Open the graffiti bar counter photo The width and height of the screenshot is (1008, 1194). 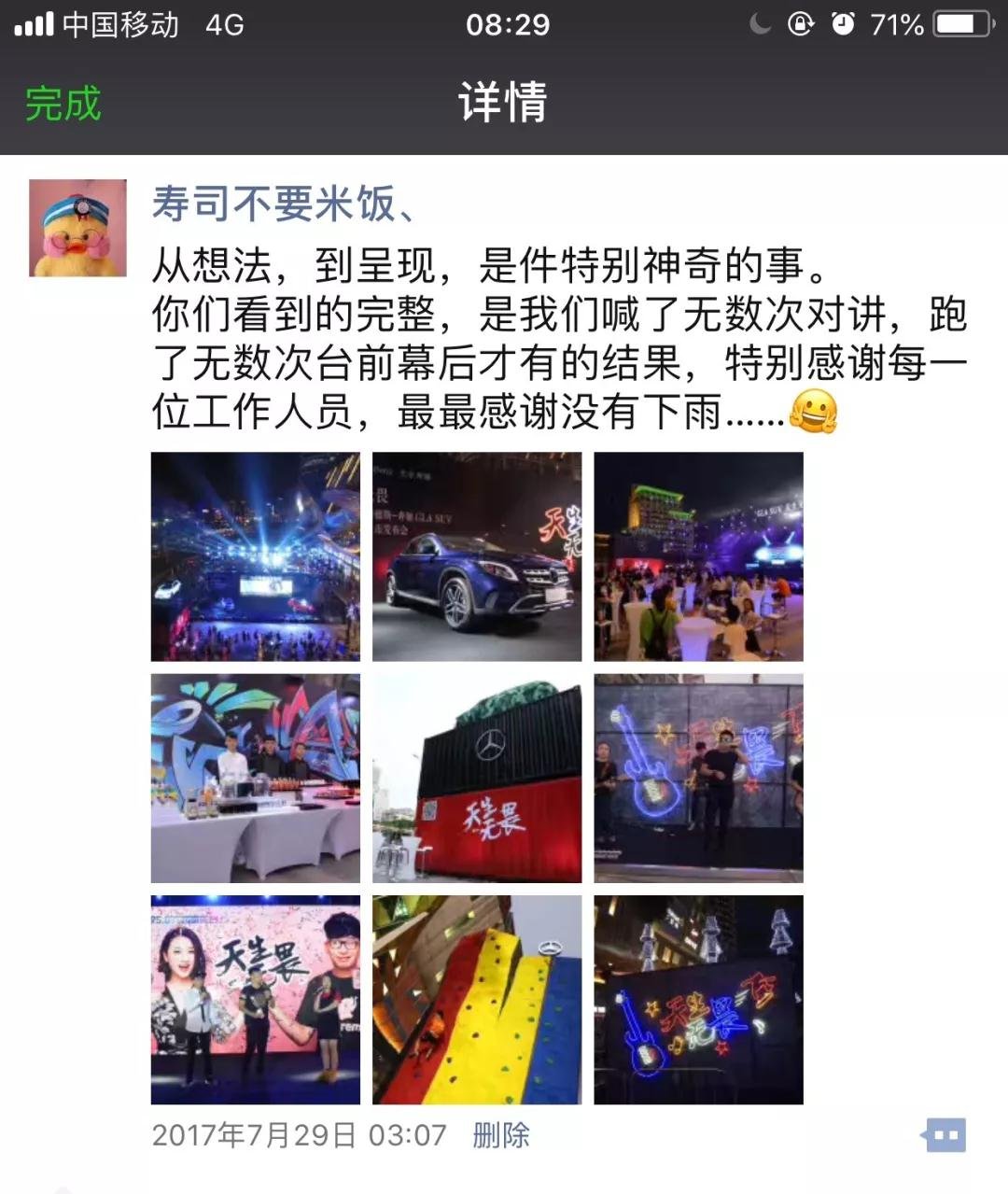point(255,778)
